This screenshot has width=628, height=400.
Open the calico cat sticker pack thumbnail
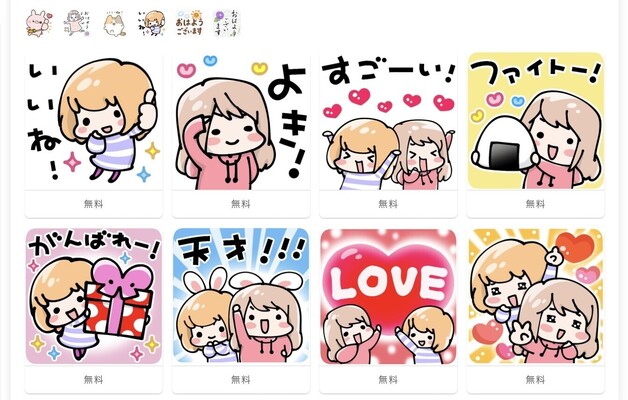coord(114,23)
